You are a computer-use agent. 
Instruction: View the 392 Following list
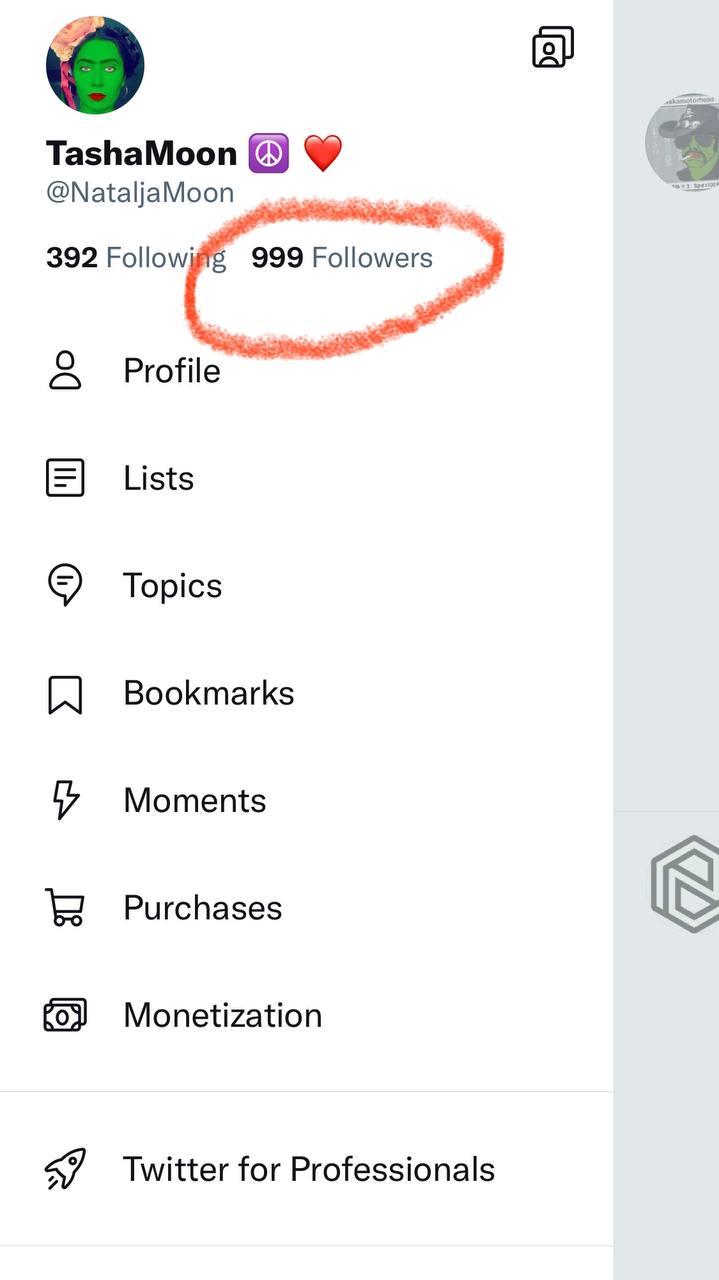pos(136,258)
